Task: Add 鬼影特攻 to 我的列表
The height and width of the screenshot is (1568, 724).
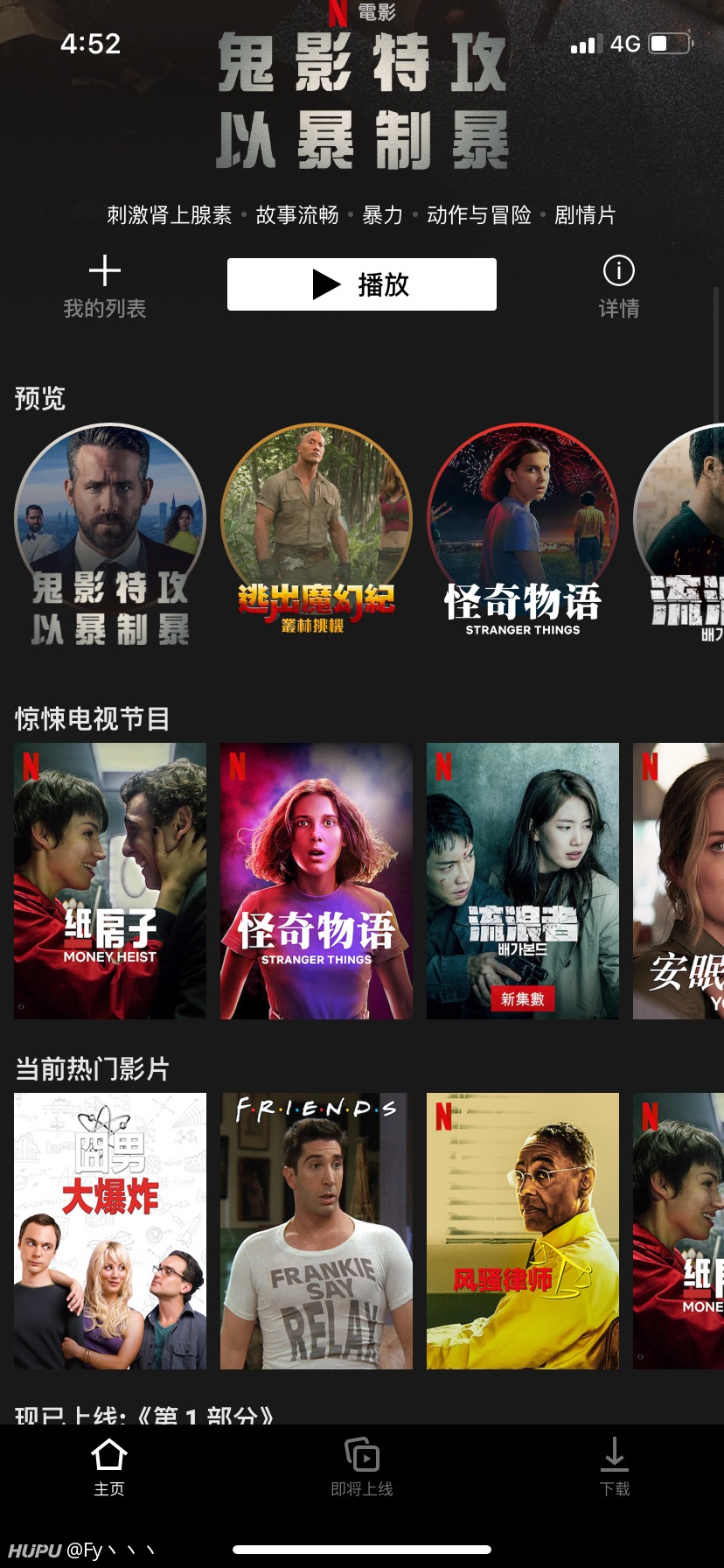Action: 105,285
